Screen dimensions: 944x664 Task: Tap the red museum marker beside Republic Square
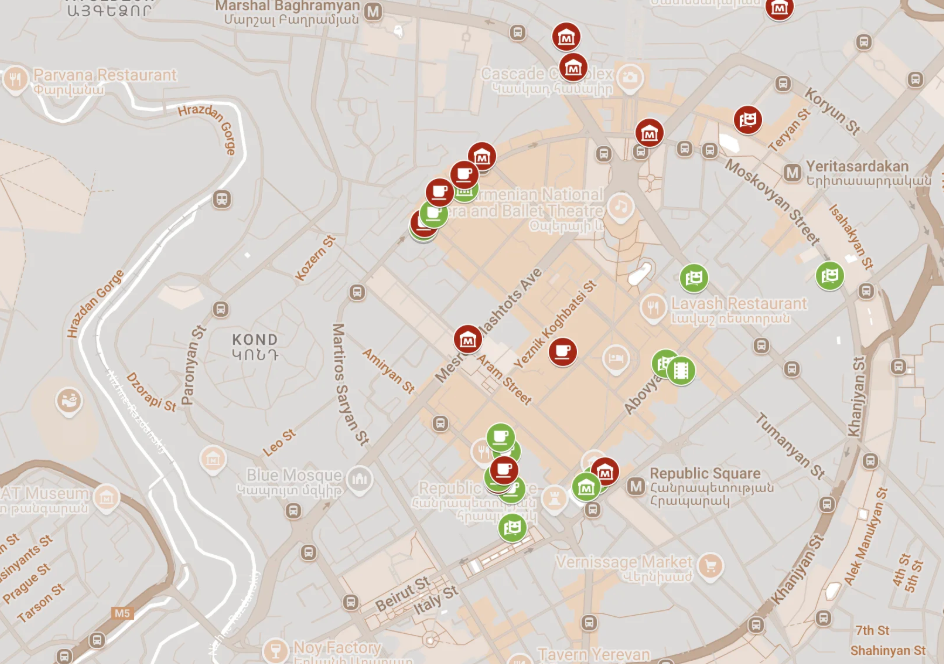pyautogui.click(x=605, y=471)
